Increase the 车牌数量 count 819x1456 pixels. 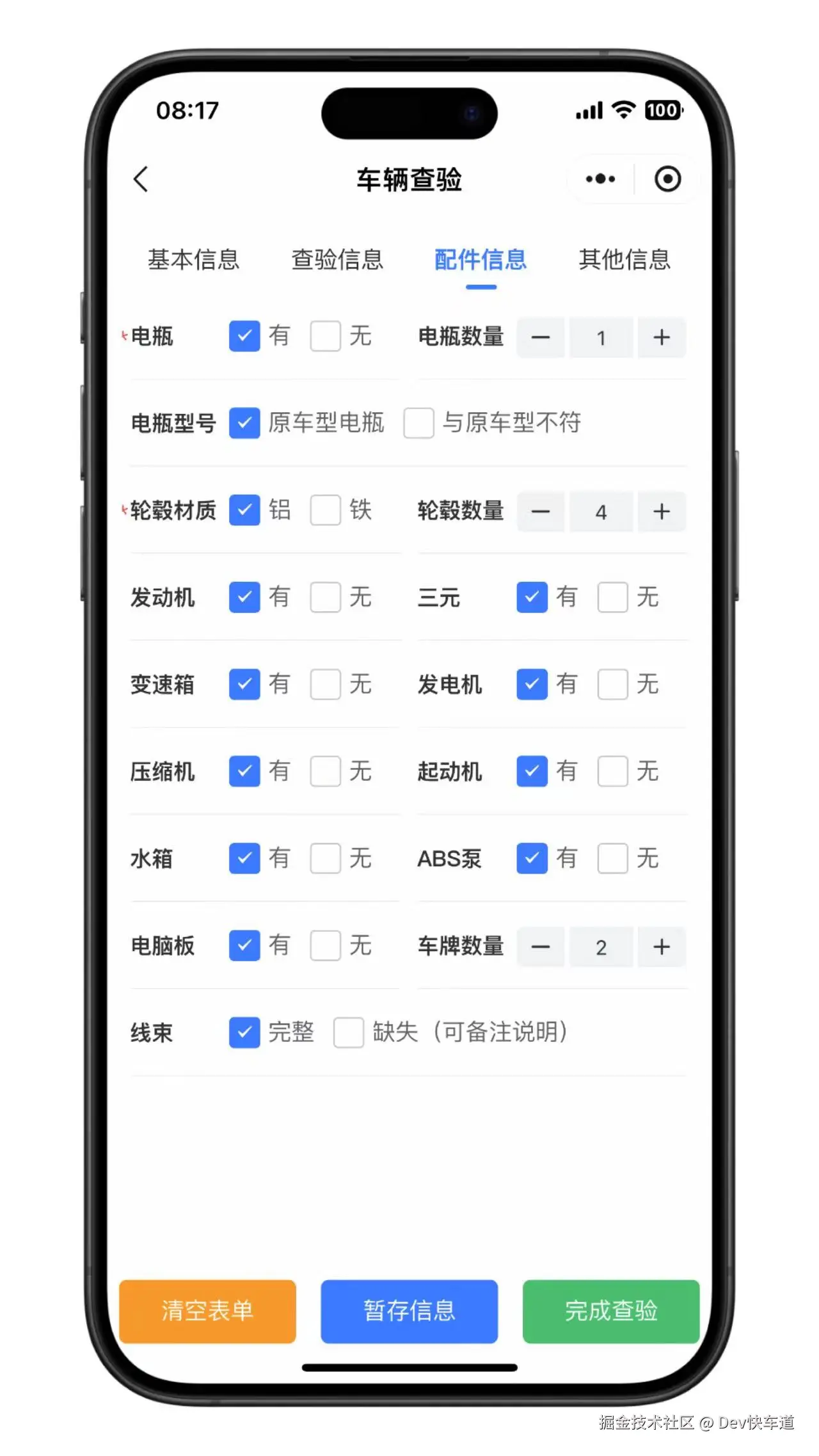pos(662,947)
